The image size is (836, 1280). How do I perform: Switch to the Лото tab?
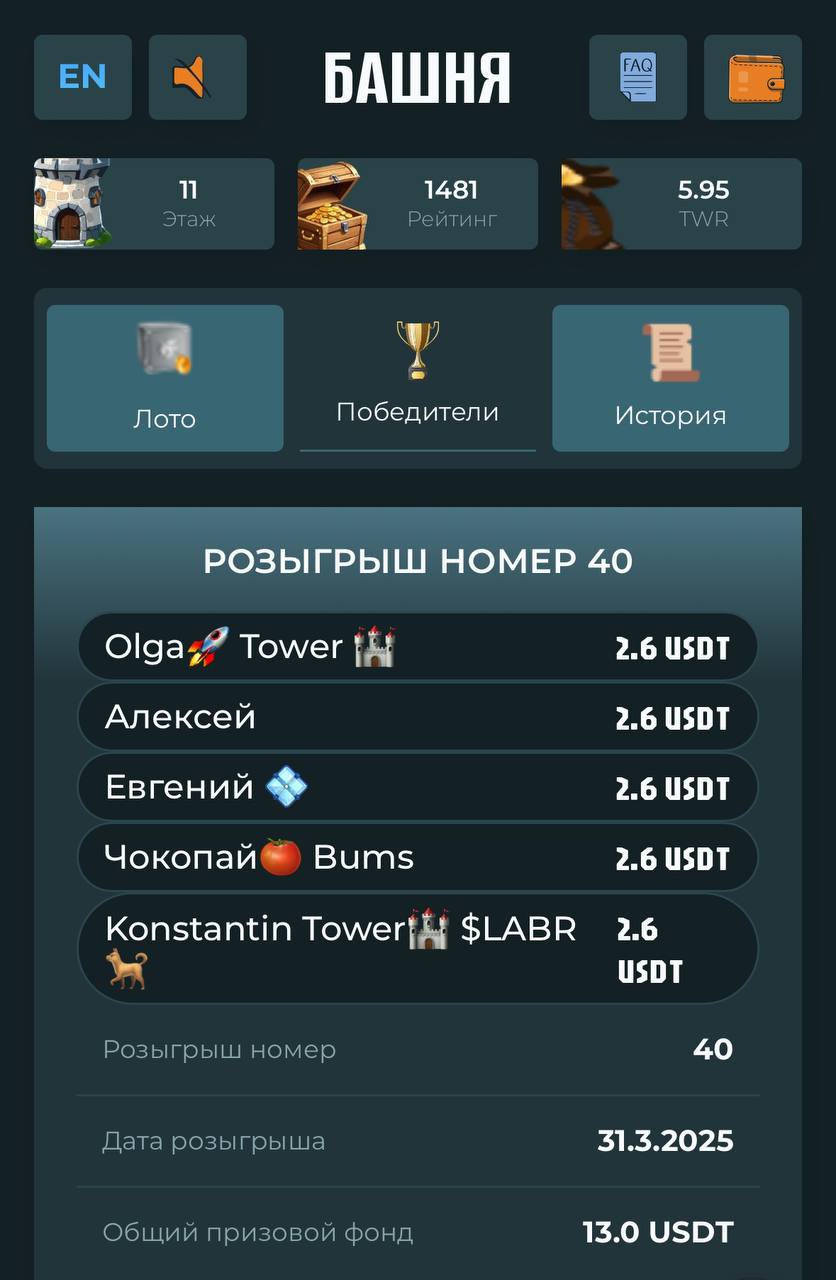[165, 378]
